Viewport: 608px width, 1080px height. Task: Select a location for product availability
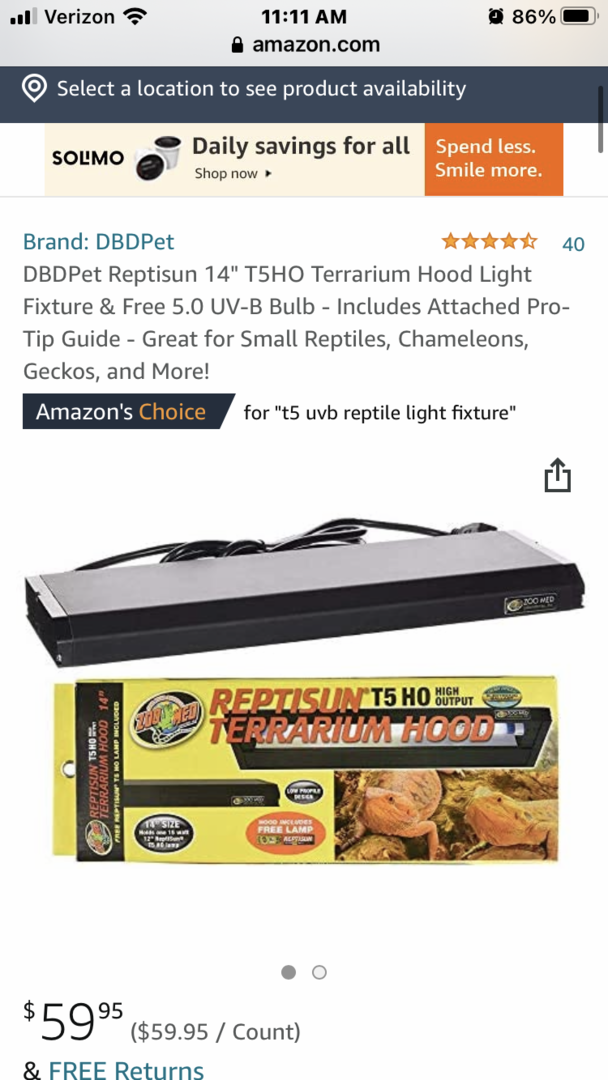click(x=304, y=89)
